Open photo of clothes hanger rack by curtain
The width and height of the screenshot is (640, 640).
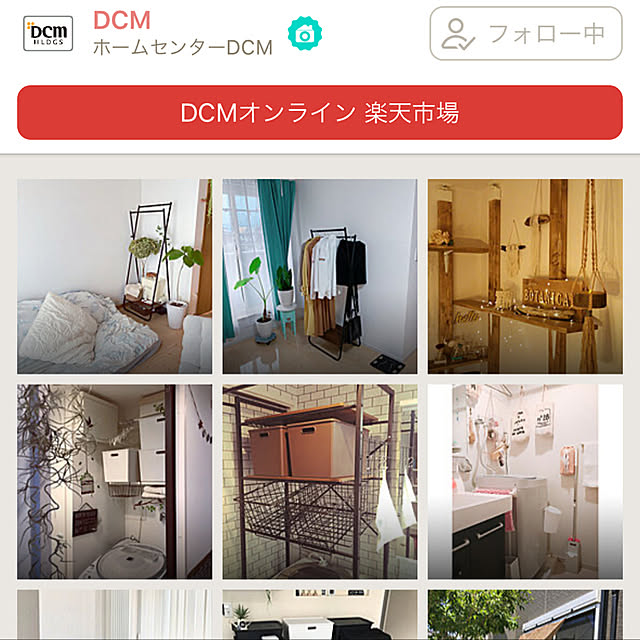319,276
